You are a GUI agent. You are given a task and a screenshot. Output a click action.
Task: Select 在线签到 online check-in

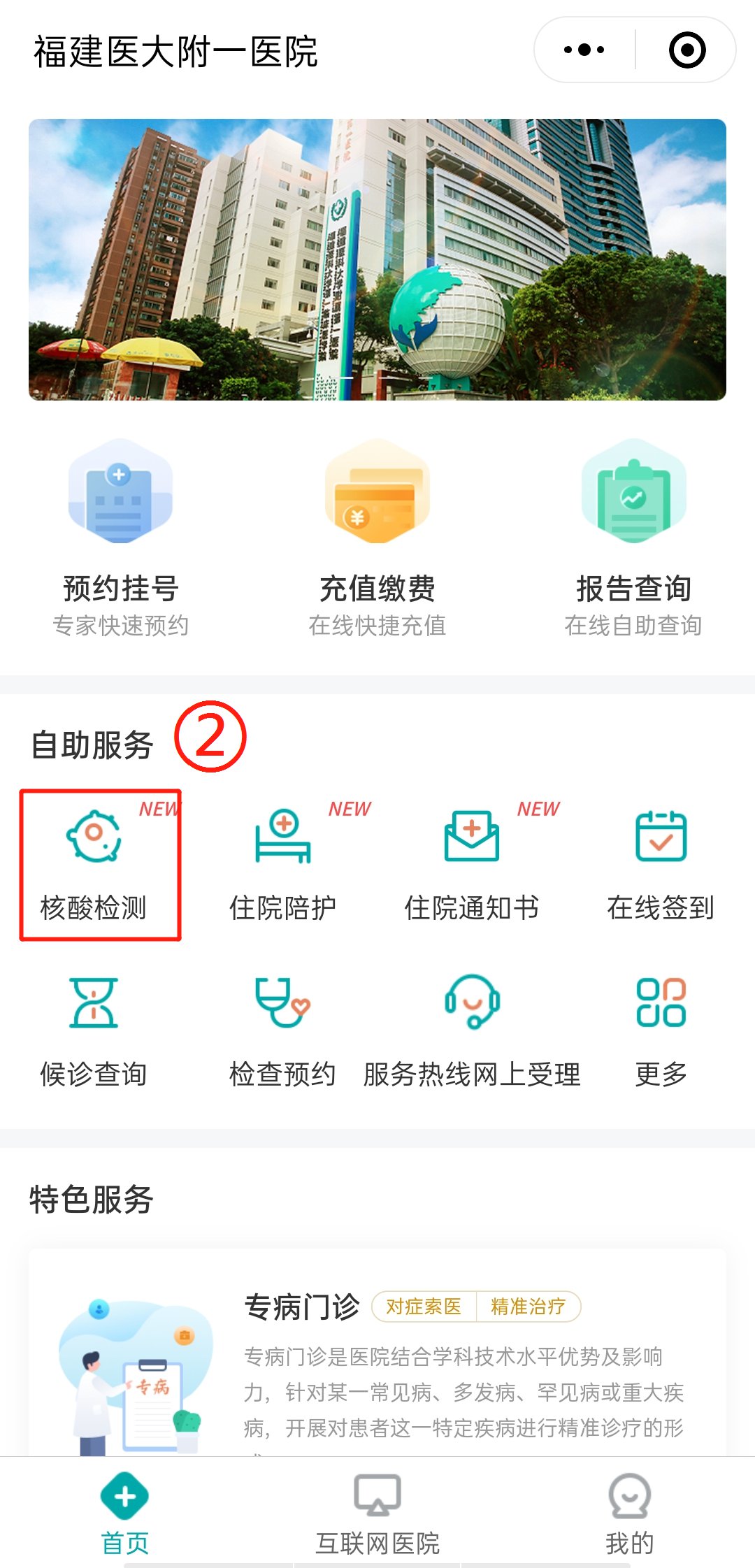coord(661,865)
